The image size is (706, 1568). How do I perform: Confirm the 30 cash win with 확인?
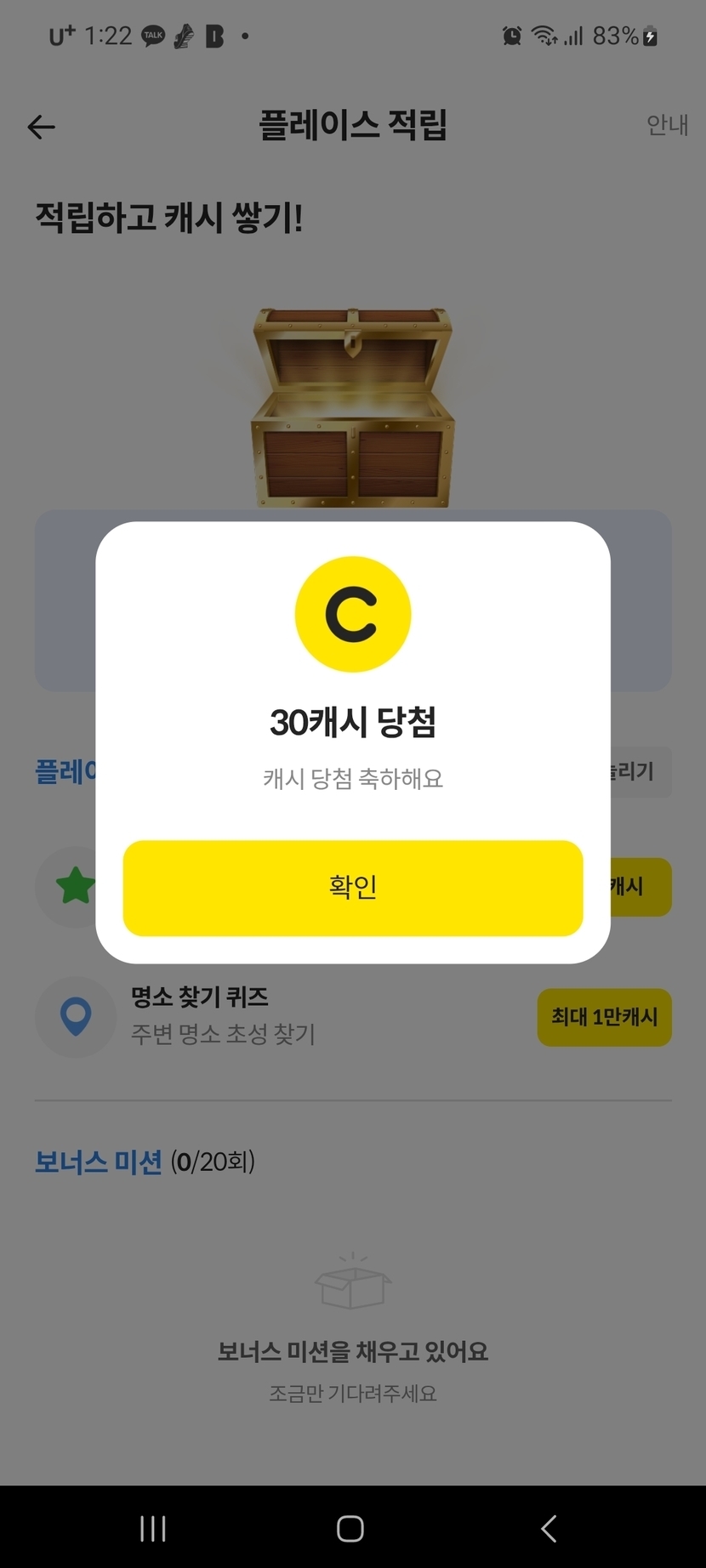[352, 888]
